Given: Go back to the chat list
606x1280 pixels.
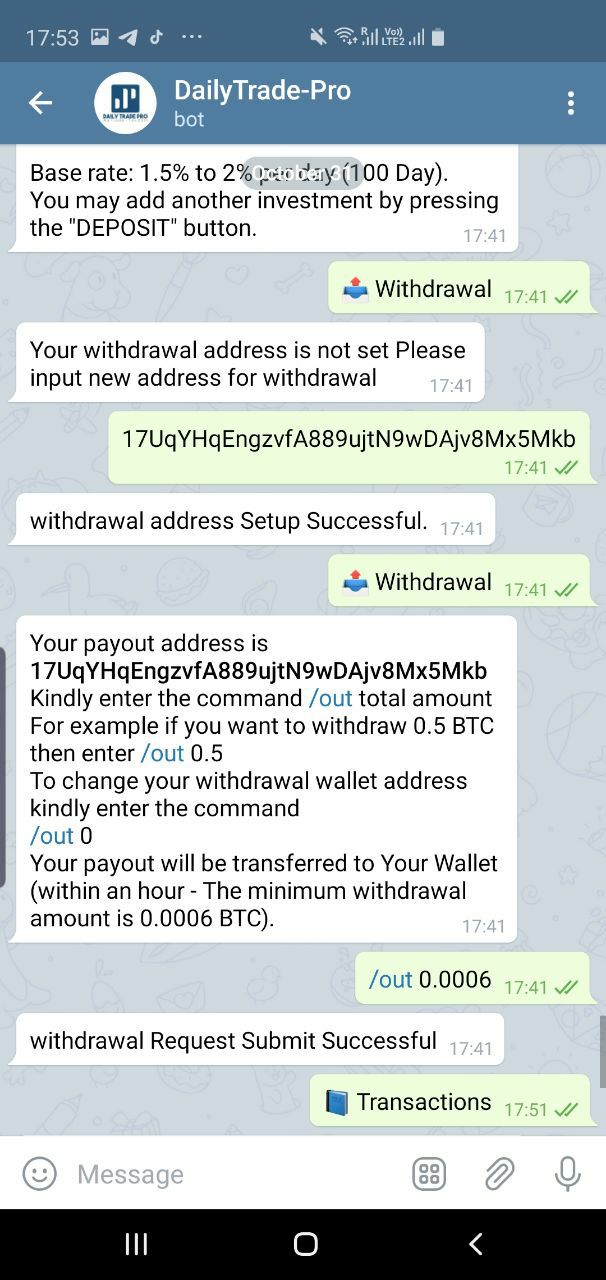Looking at the screenshot, I should point(40,102).
